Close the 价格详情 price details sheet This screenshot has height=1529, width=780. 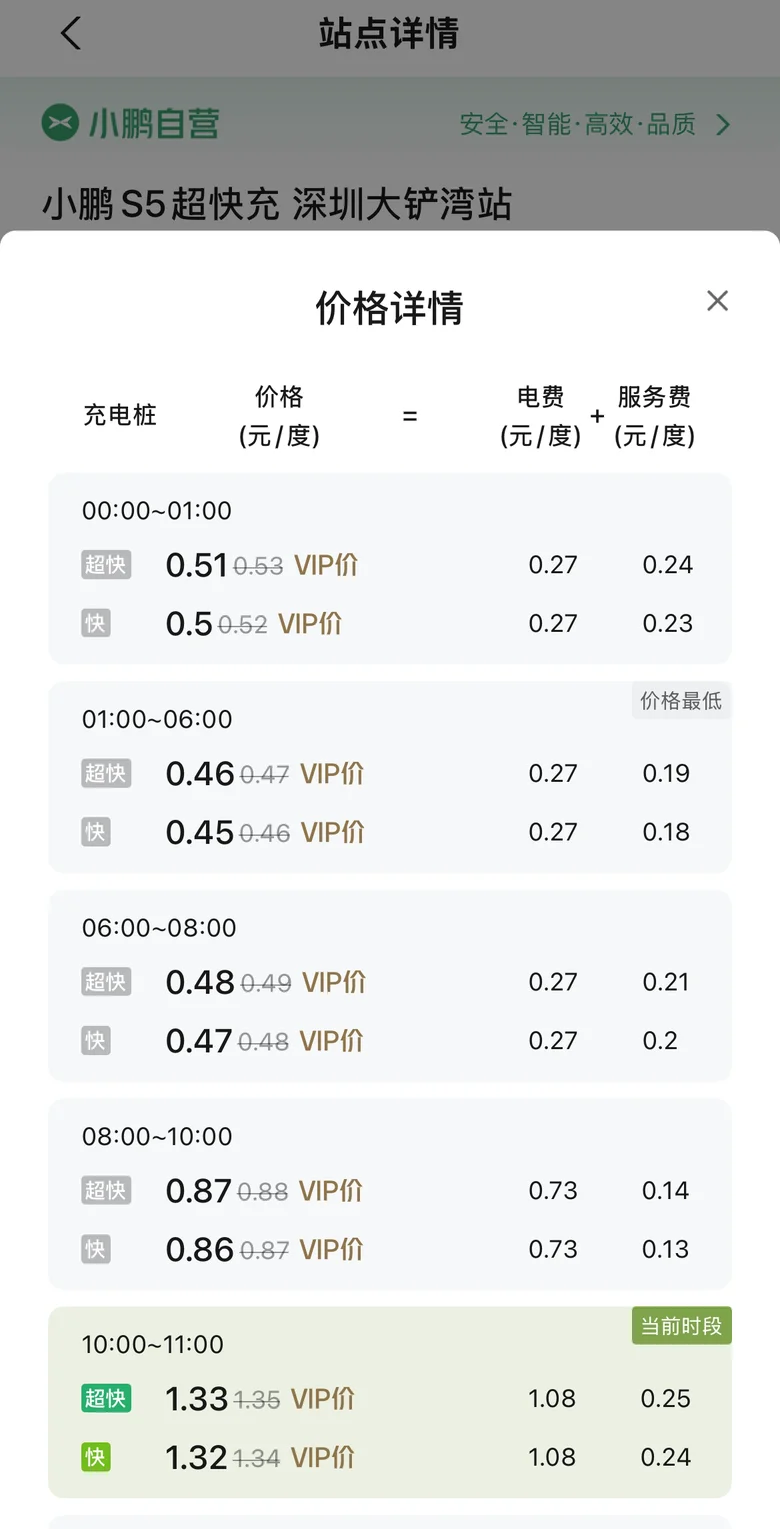717,301
